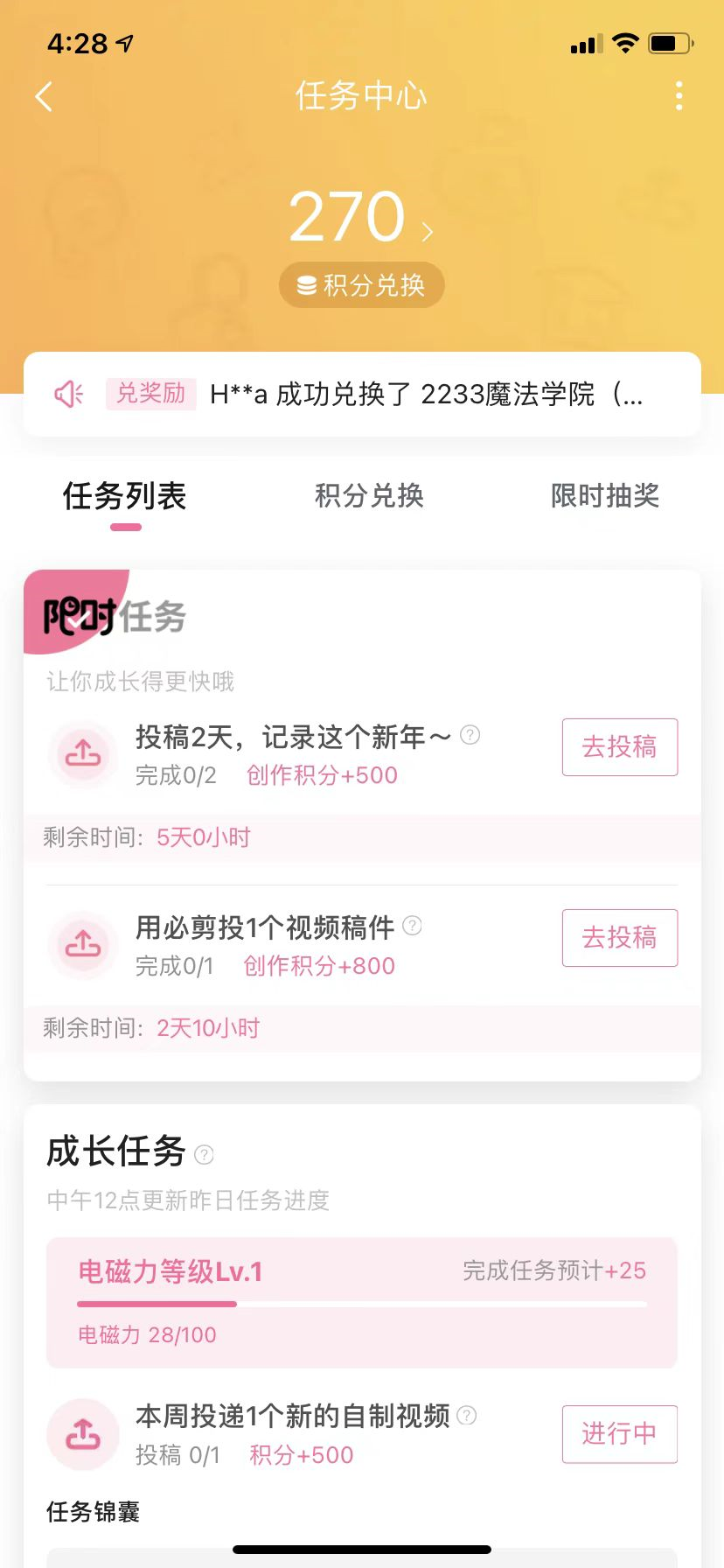Switch to the 积分兑换 tab
724x1568 pixels.
click(x=369, y=496)
